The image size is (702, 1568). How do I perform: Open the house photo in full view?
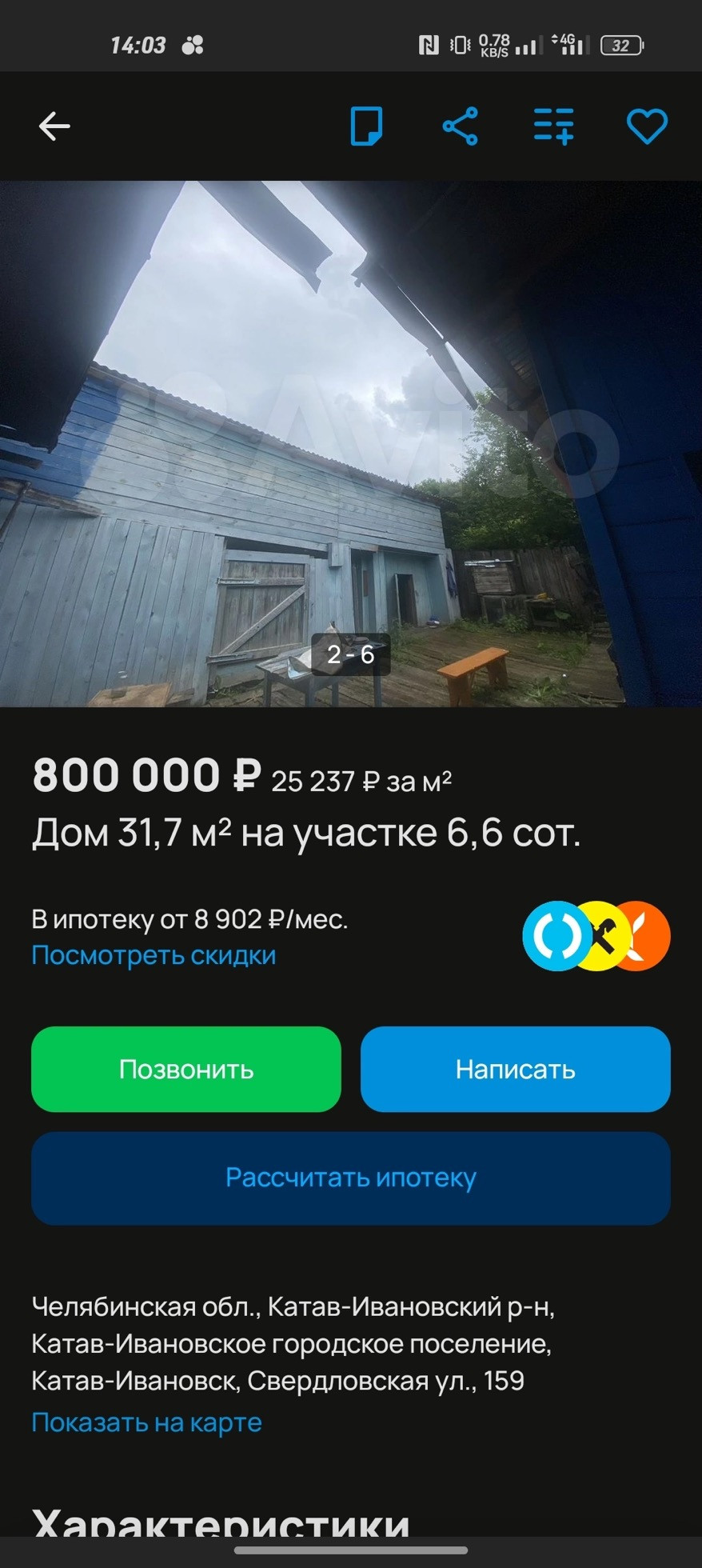click(x=351, y=444)
